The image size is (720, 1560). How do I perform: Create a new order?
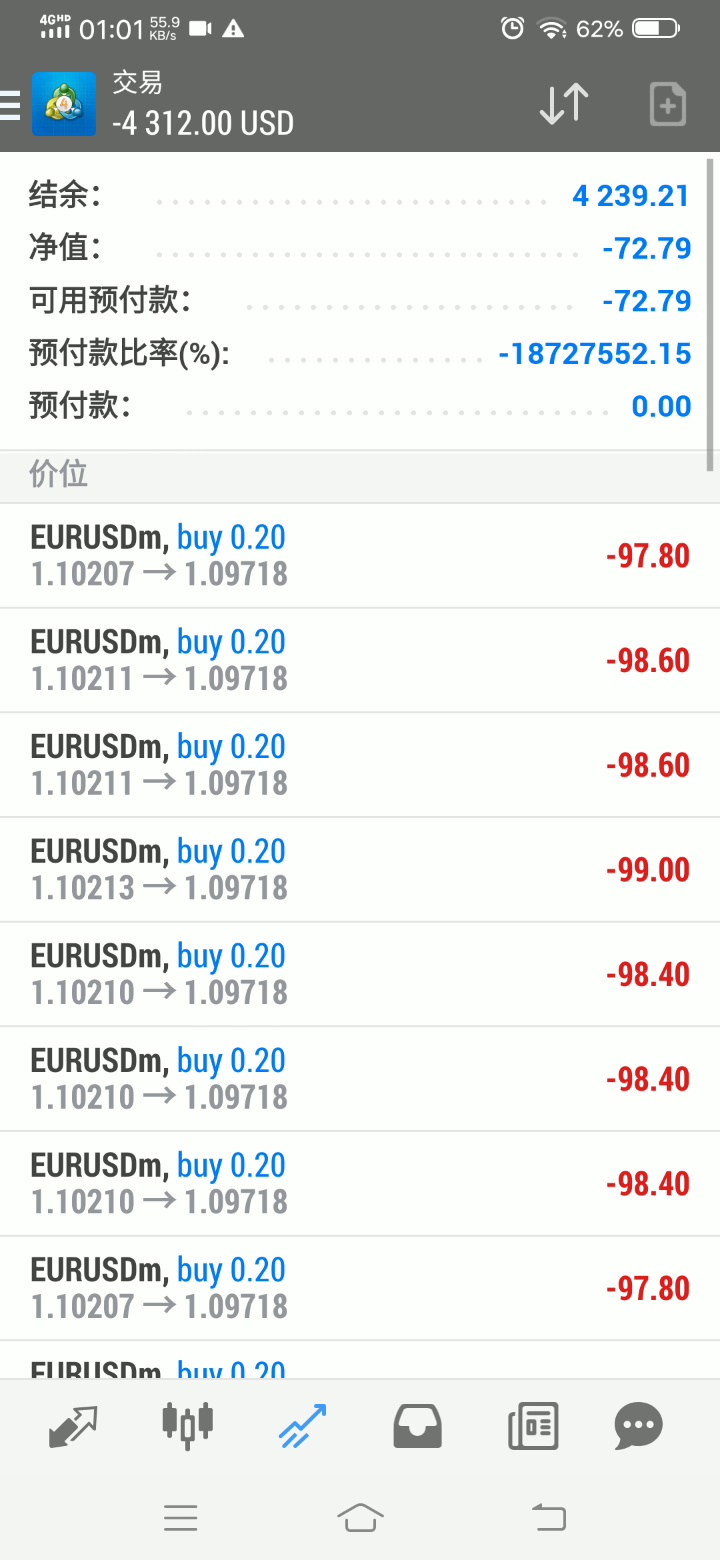pyautogui.click(x=667, y=104)
